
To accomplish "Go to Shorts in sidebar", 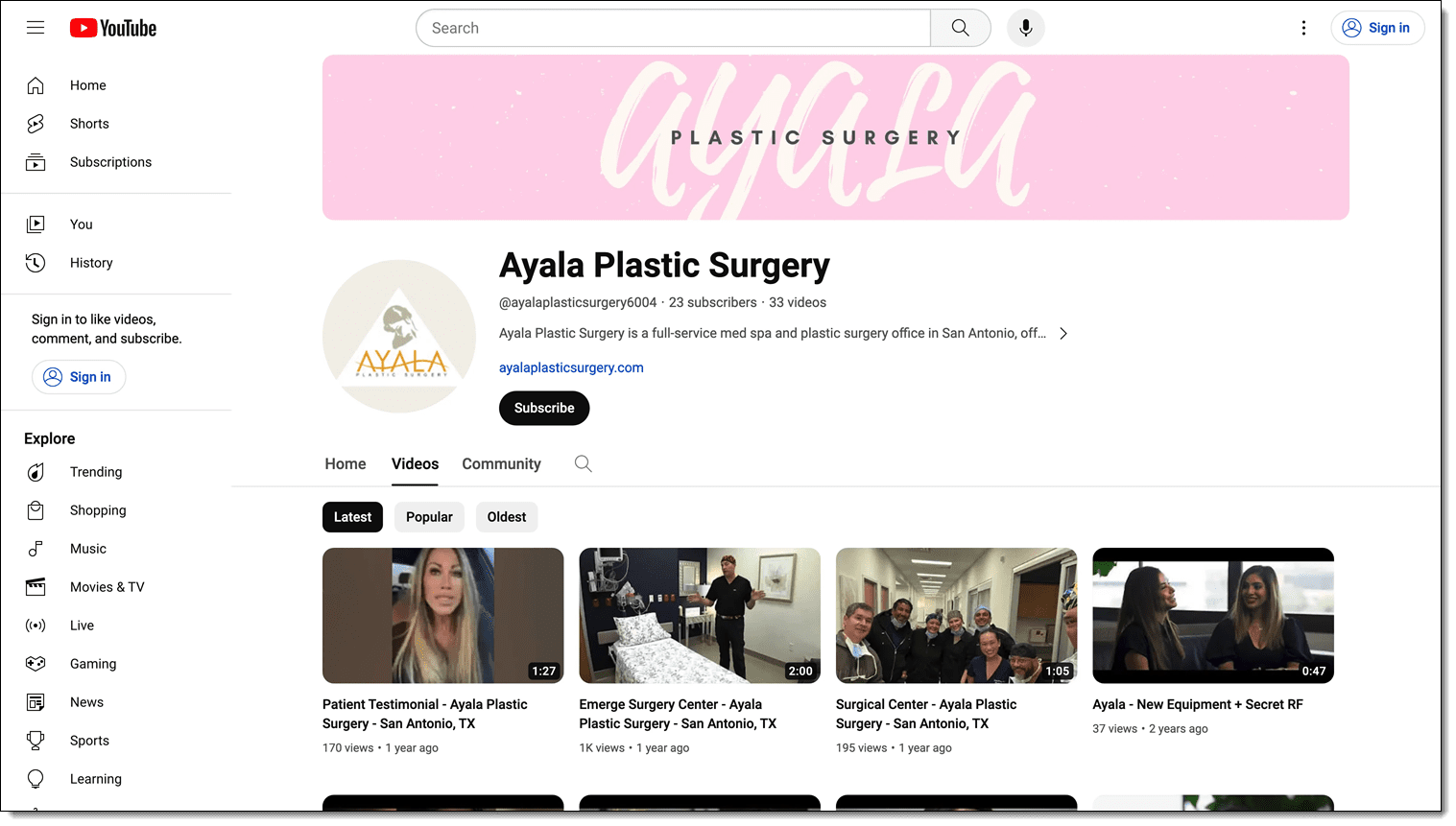I will tap(88, 124).
